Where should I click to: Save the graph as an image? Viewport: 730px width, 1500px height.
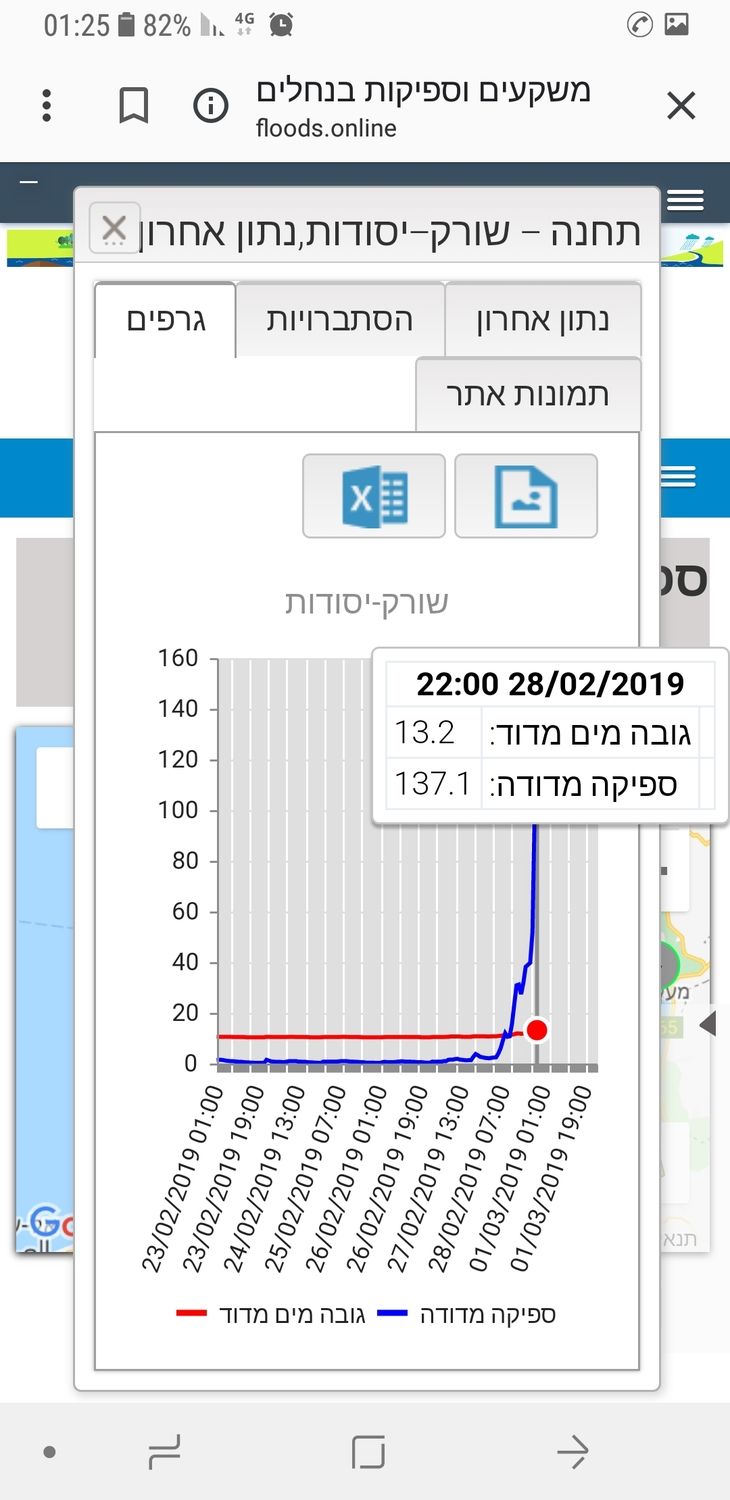click(526, 496)
